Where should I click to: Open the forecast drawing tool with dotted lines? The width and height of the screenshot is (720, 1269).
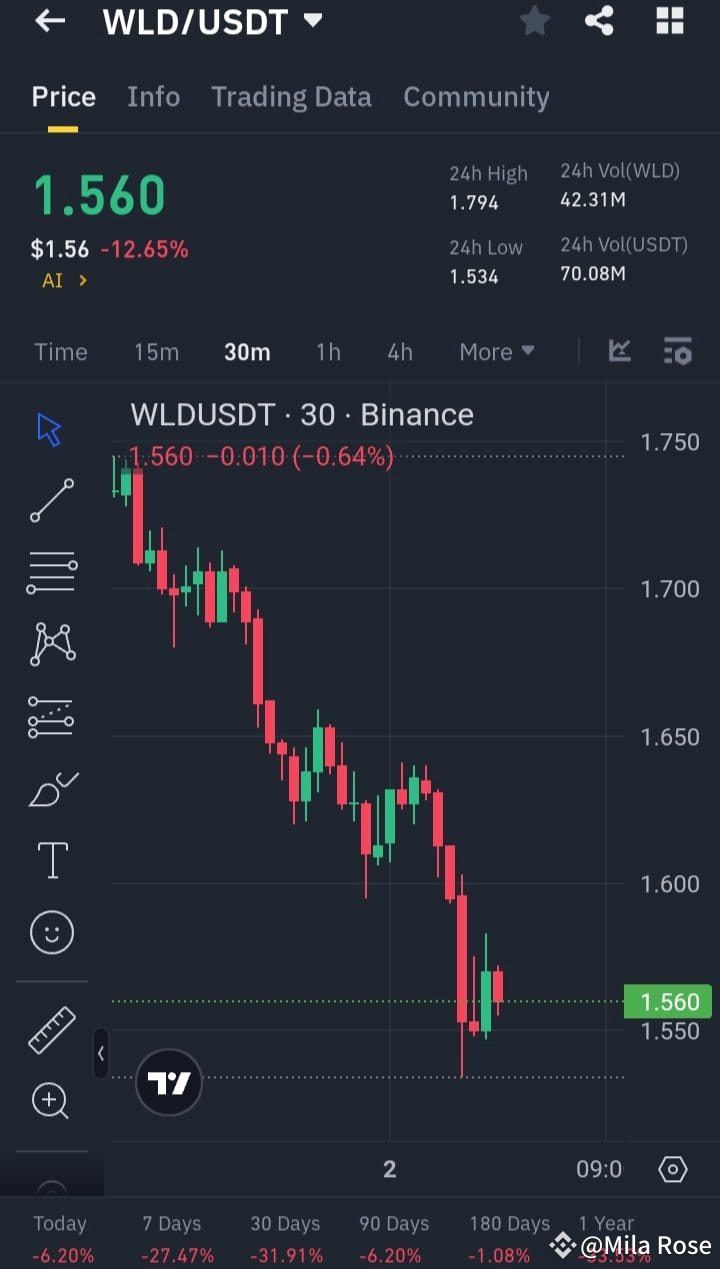point(50,716)
